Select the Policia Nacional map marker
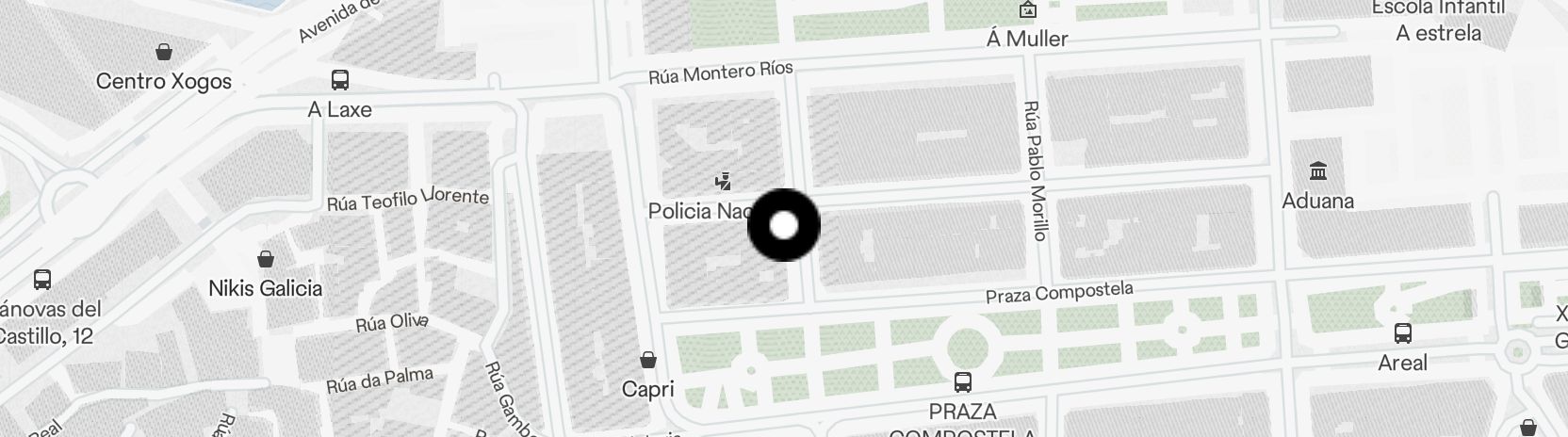1568x437 pixels. 723,181
